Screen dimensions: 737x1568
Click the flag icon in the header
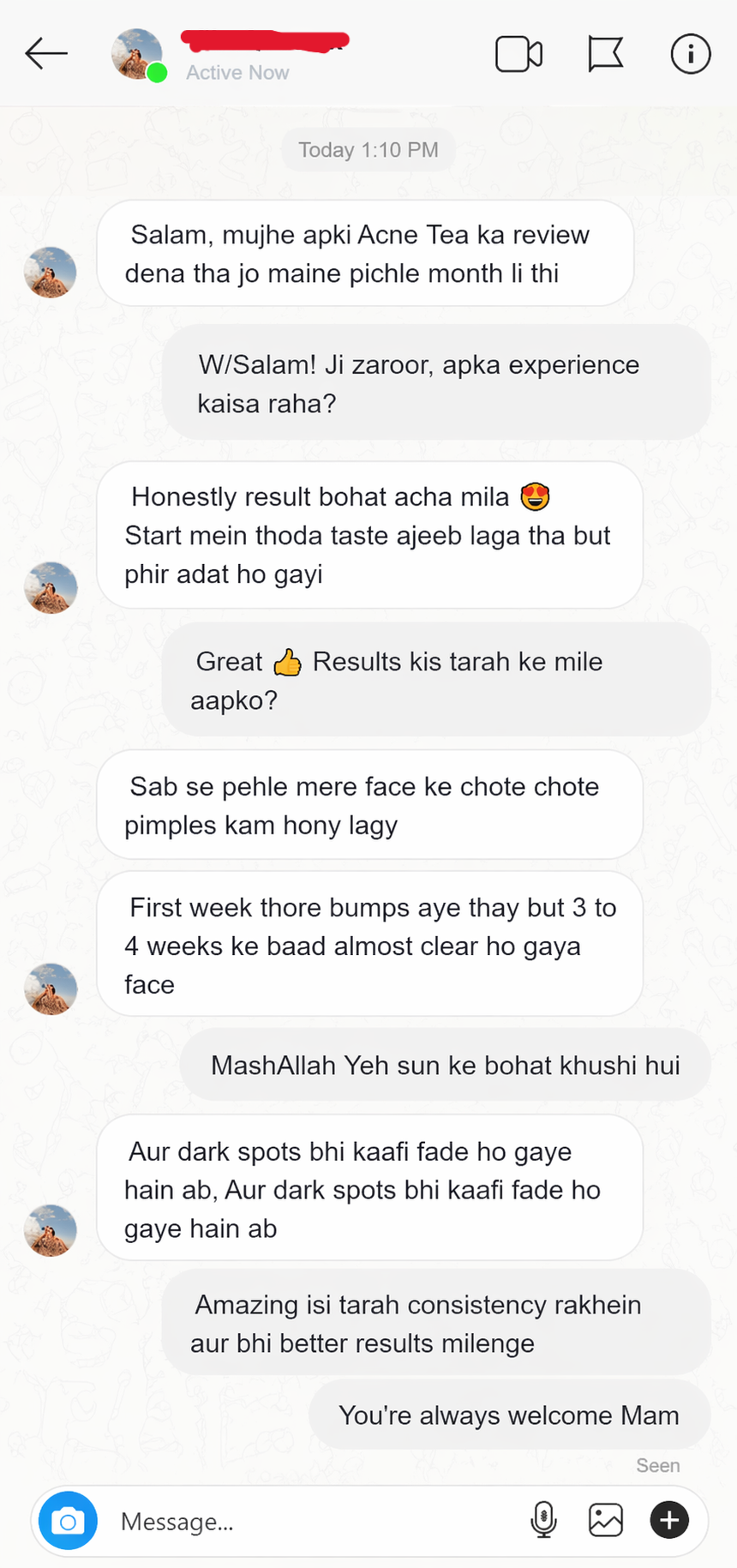point(605,53)
